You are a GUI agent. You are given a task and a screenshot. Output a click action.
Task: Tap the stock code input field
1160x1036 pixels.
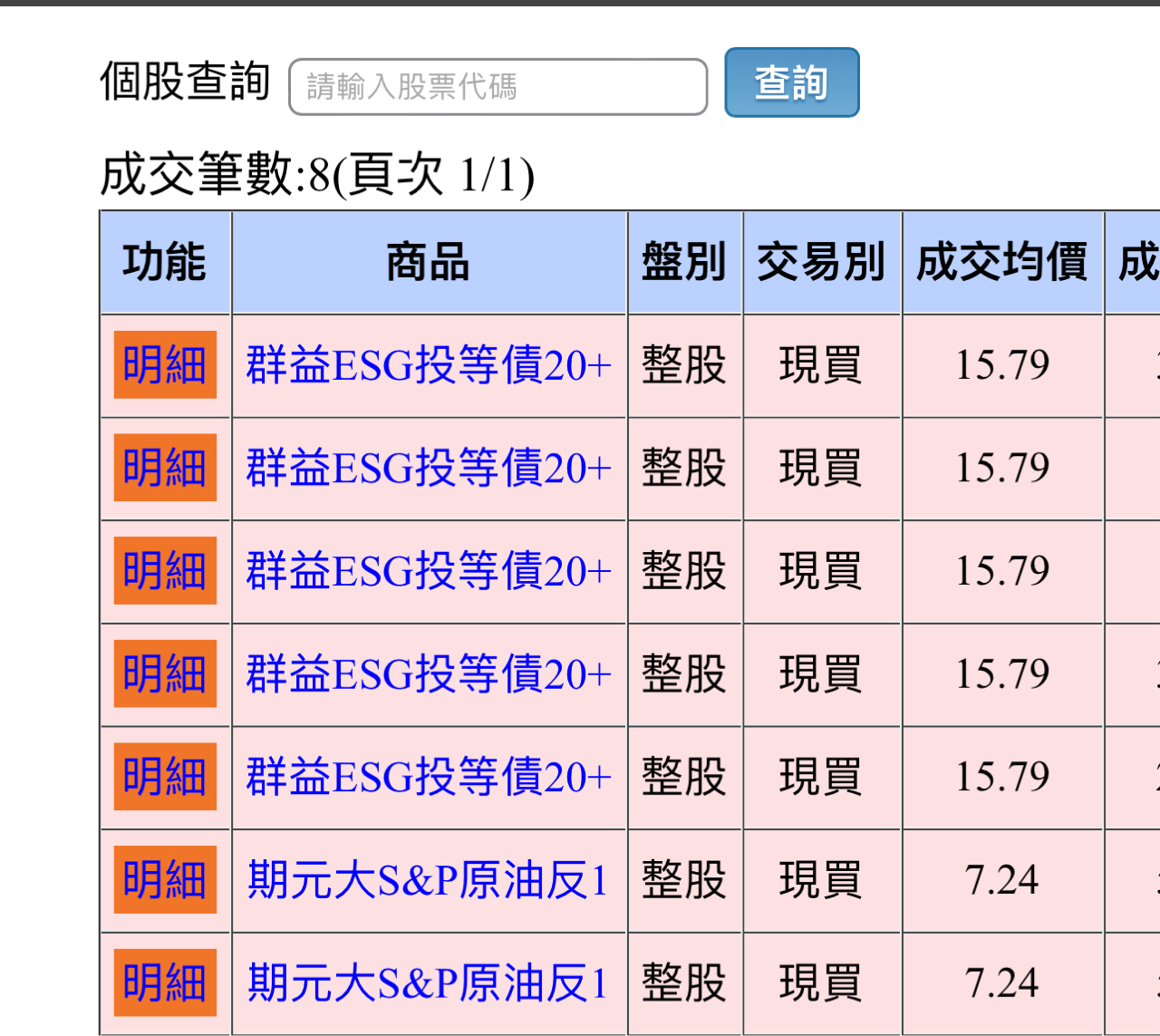coord(498,87)
